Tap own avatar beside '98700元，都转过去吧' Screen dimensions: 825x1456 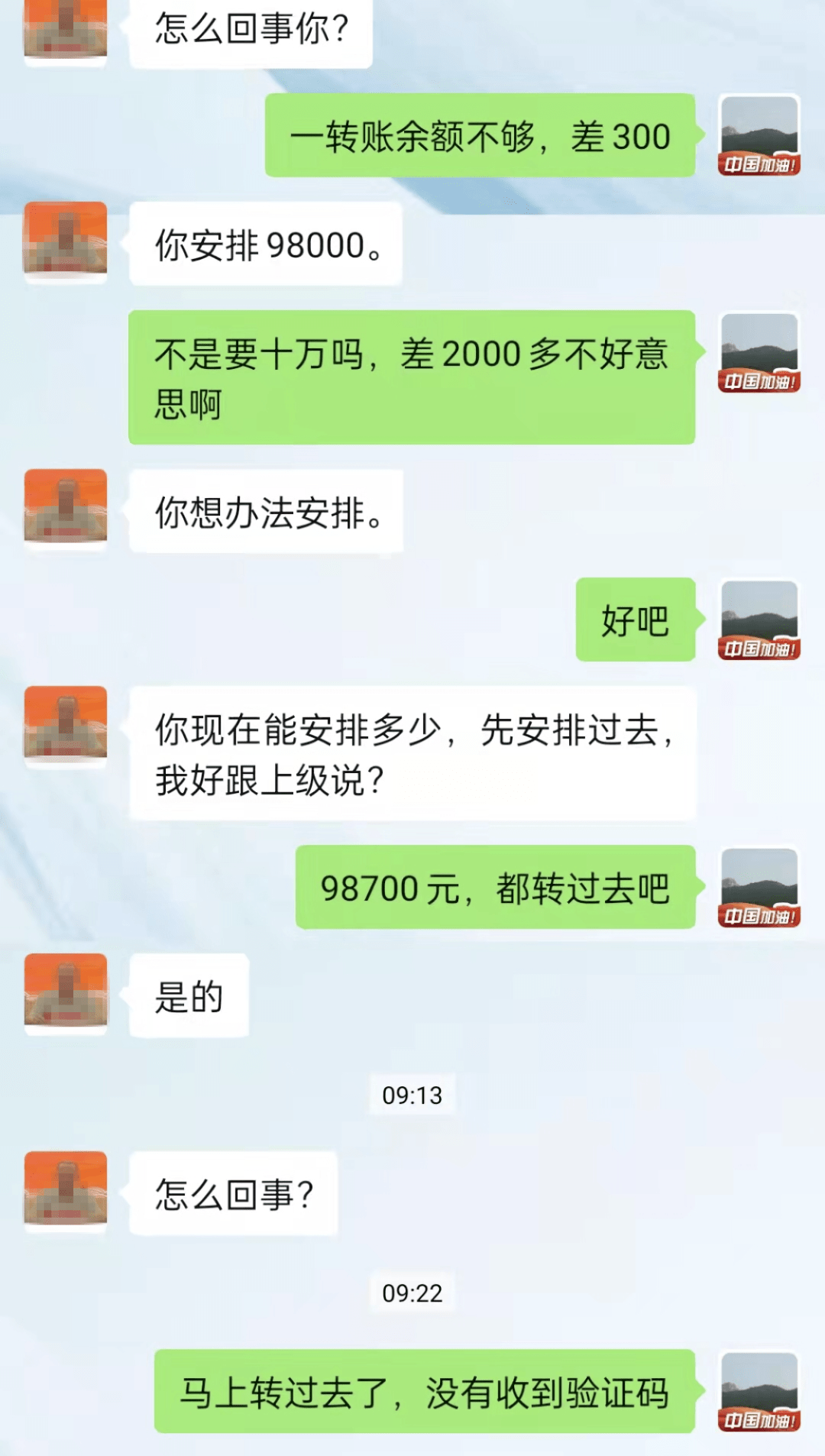click(759, 887)
